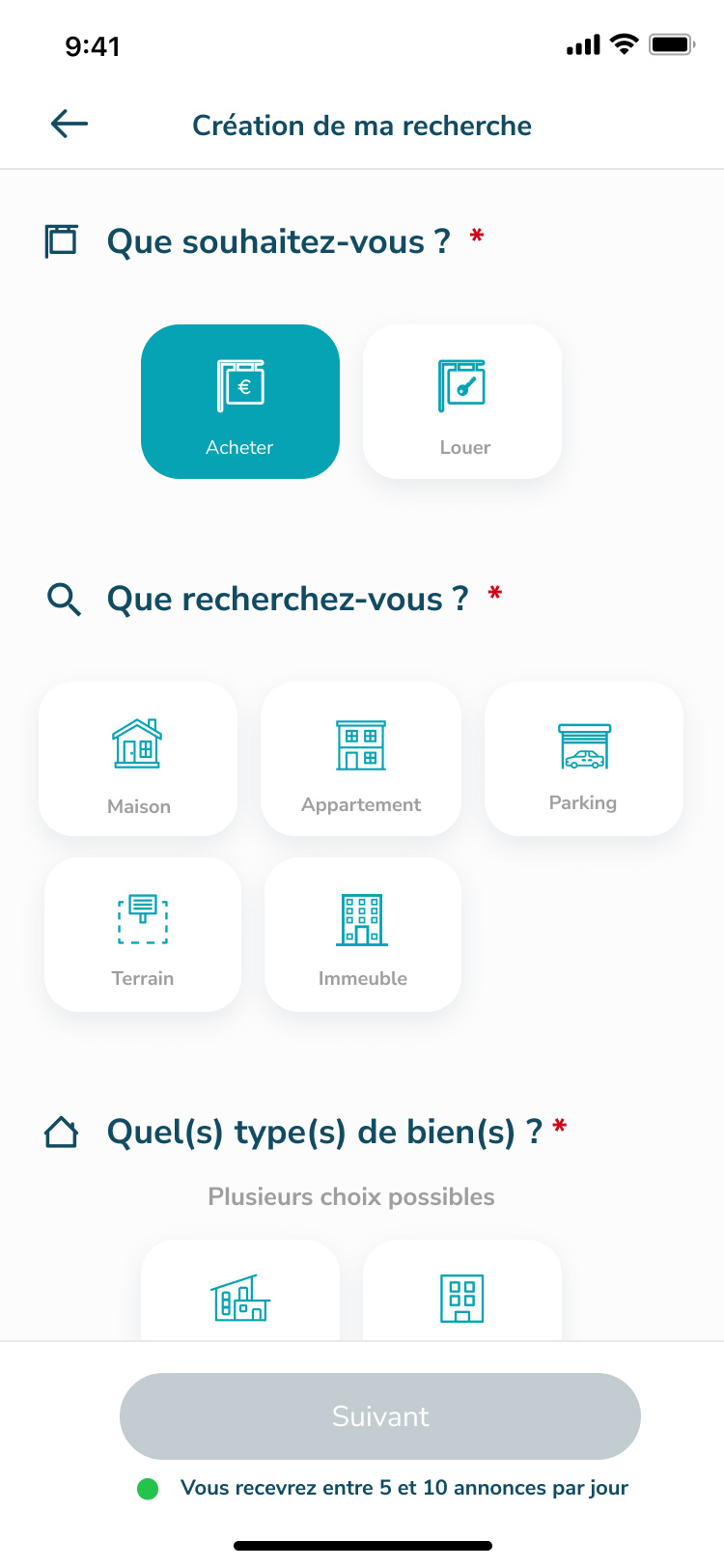Select the Acheter option

point(240,402)
